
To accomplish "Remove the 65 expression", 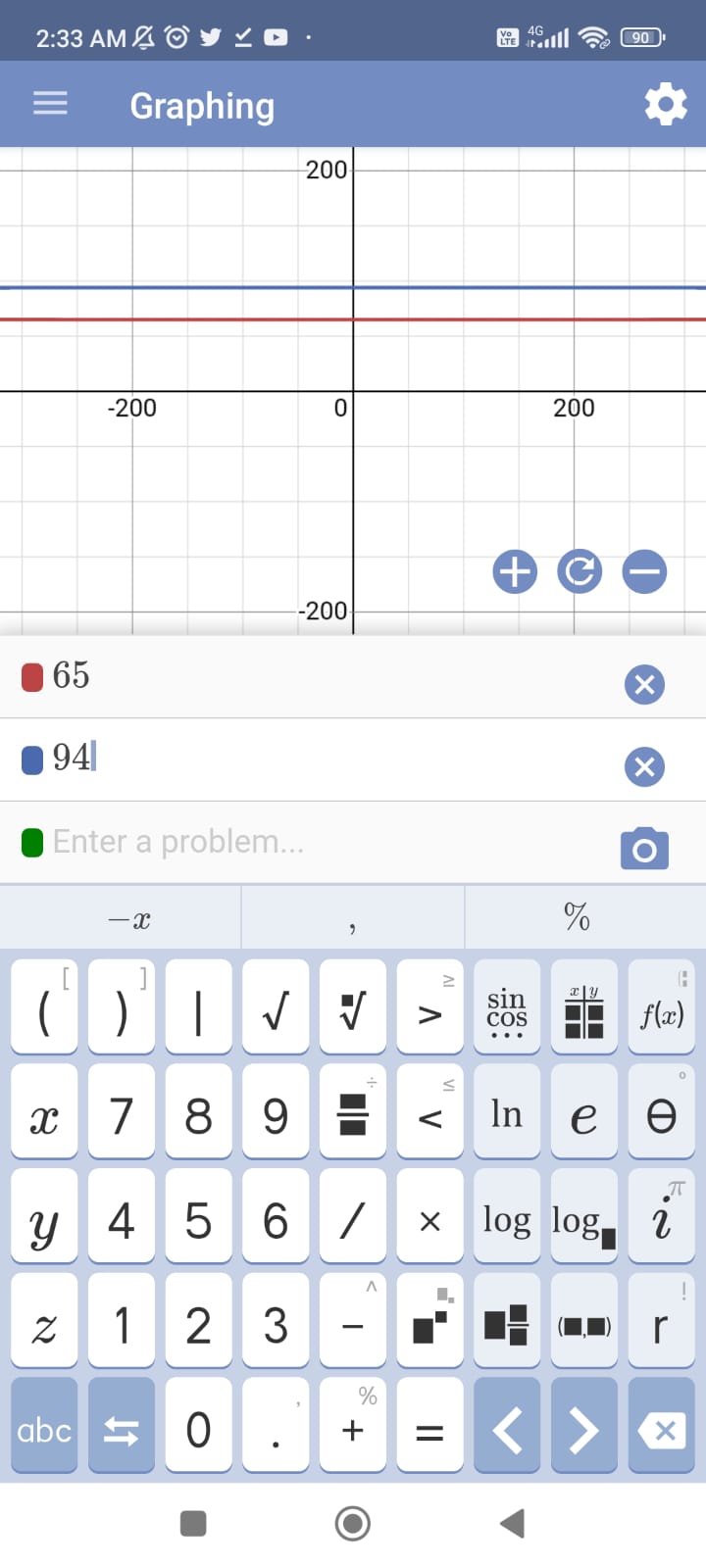I will click(644, 684).
